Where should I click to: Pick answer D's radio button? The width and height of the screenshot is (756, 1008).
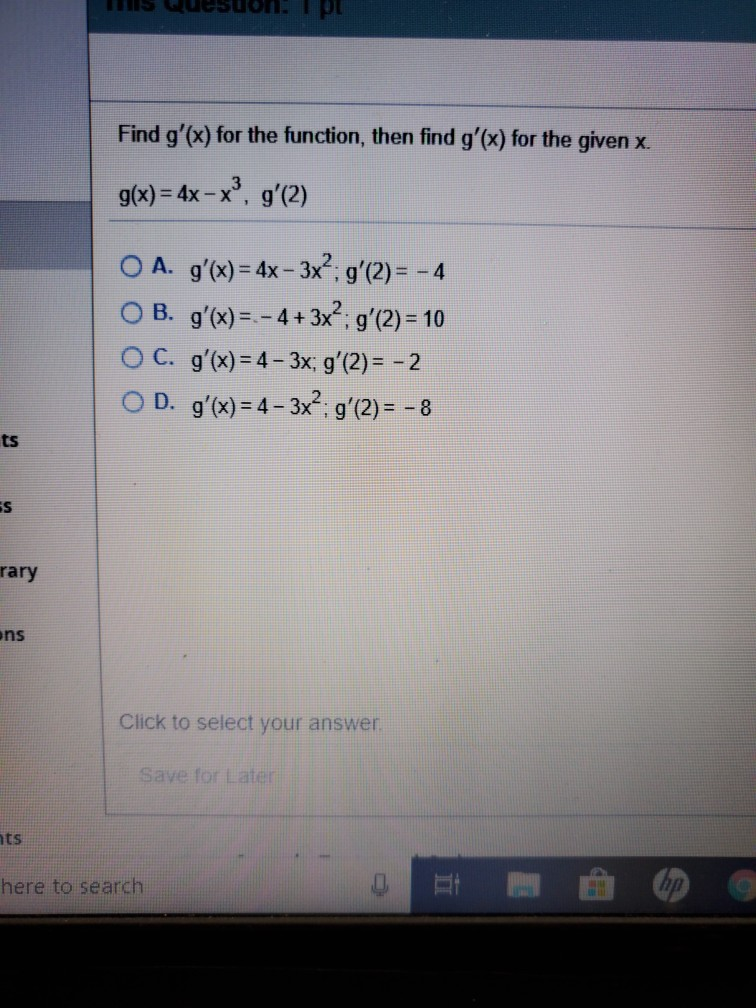pos(130,402)
